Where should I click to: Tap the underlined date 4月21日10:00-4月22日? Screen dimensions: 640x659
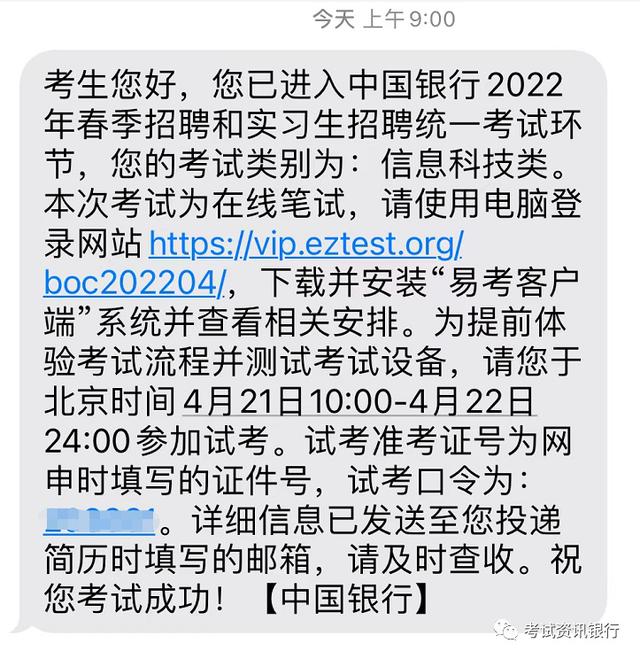click(x=359, y=401)
